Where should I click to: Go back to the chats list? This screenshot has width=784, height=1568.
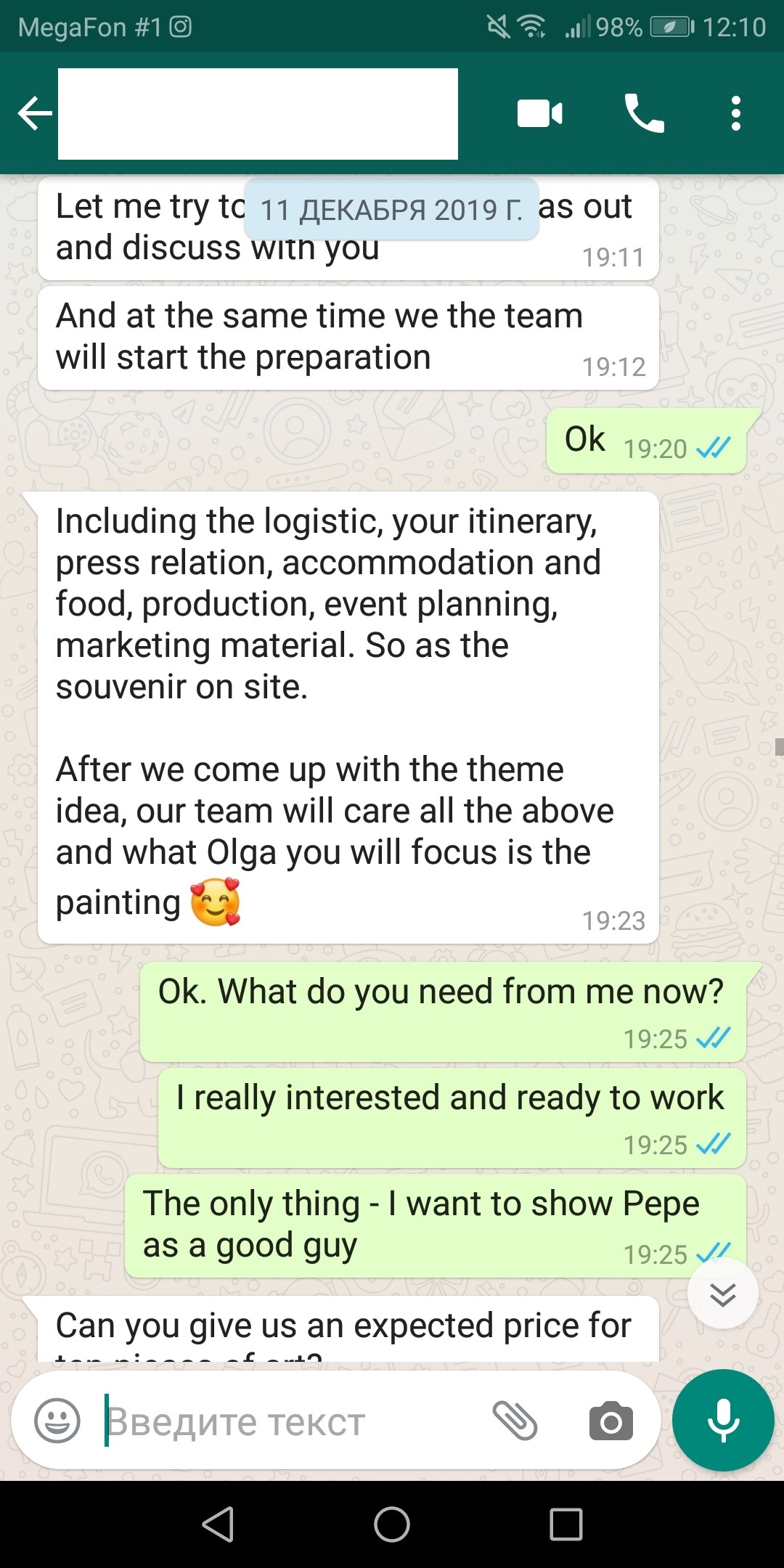click(x=34, y=114)
